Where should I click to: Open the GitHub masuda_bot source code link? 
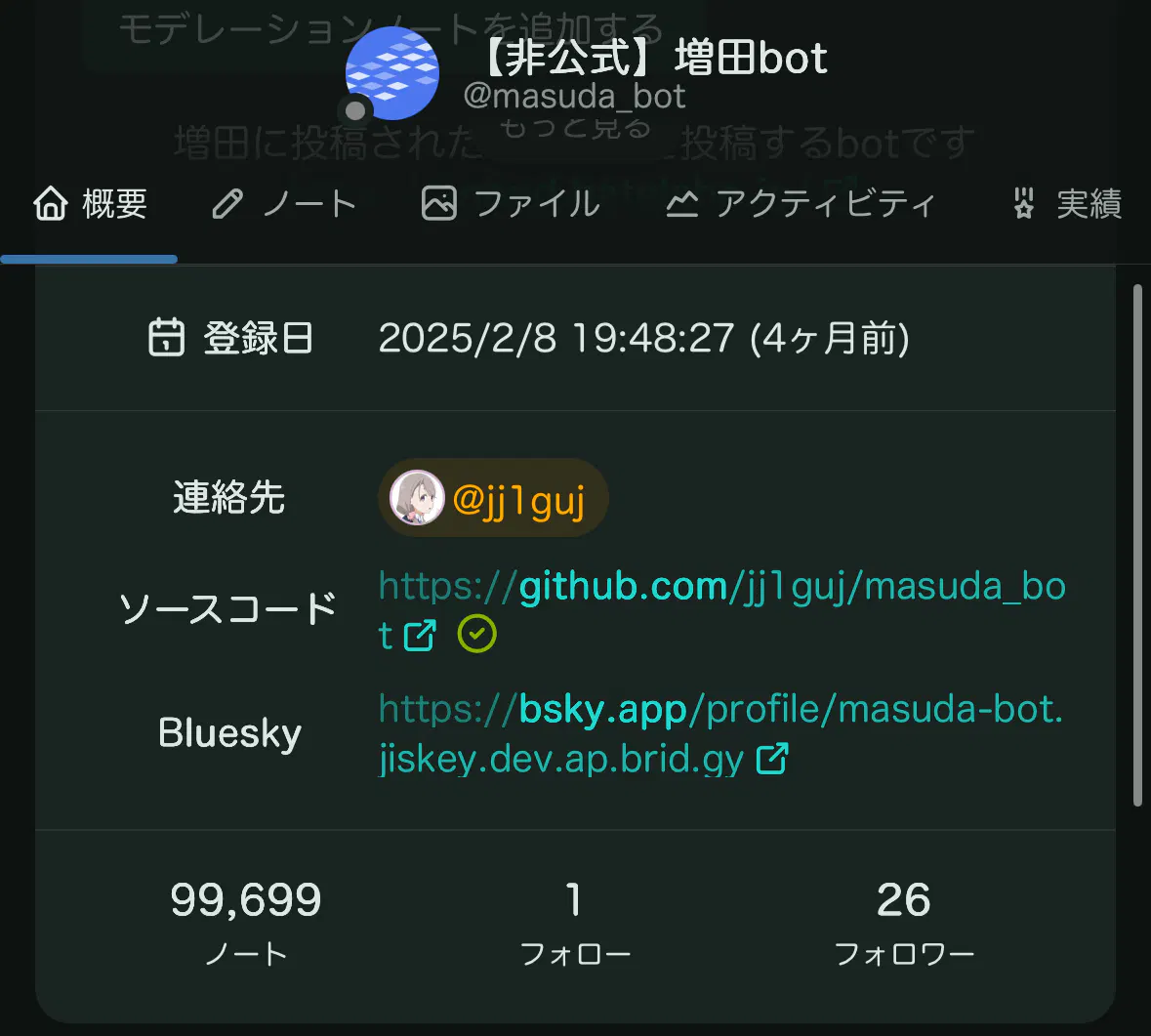[x=720, y=588]
